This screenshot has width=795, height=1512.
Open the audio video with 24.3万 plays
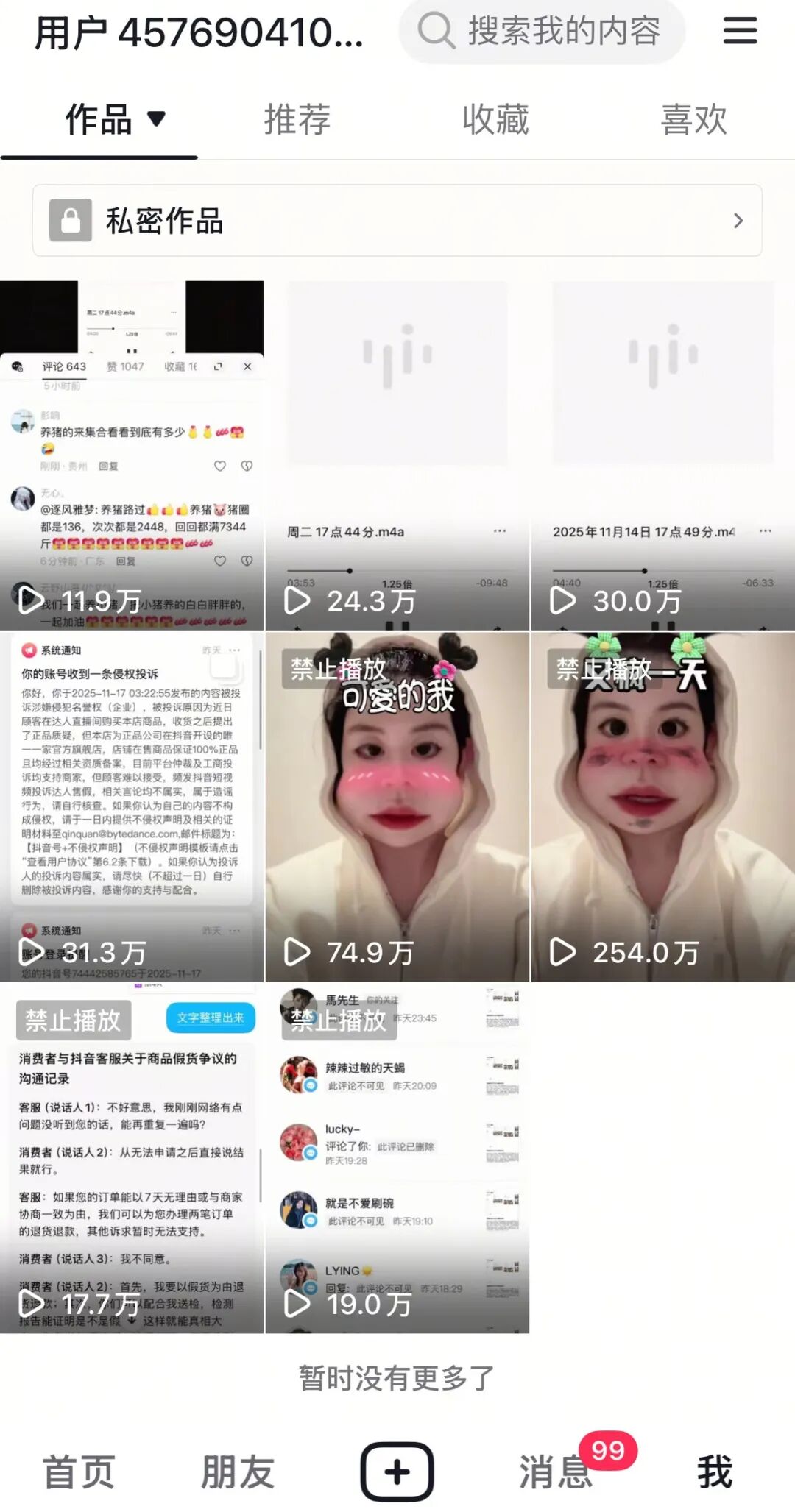click(x=397, y=455)
